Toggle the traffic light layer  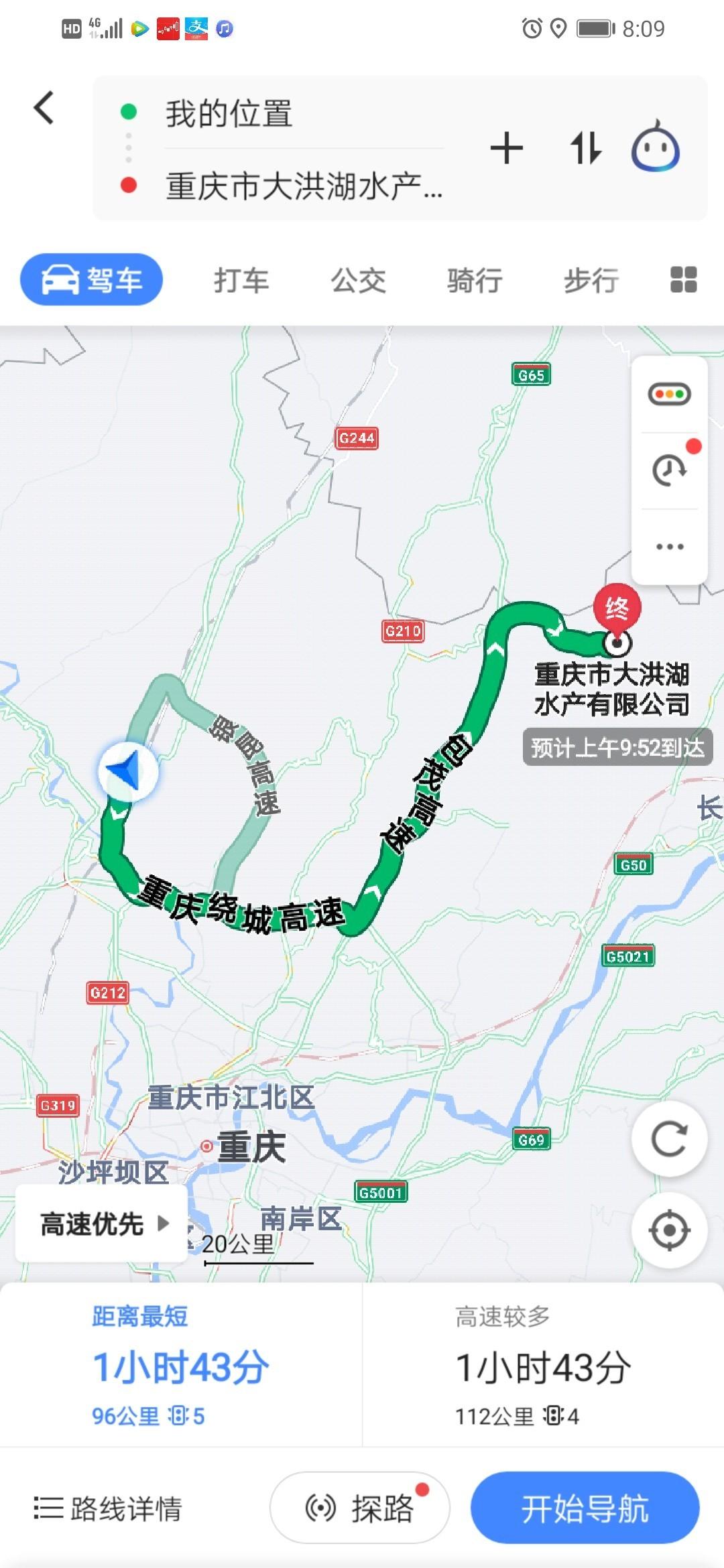click(x=669, y=394)
